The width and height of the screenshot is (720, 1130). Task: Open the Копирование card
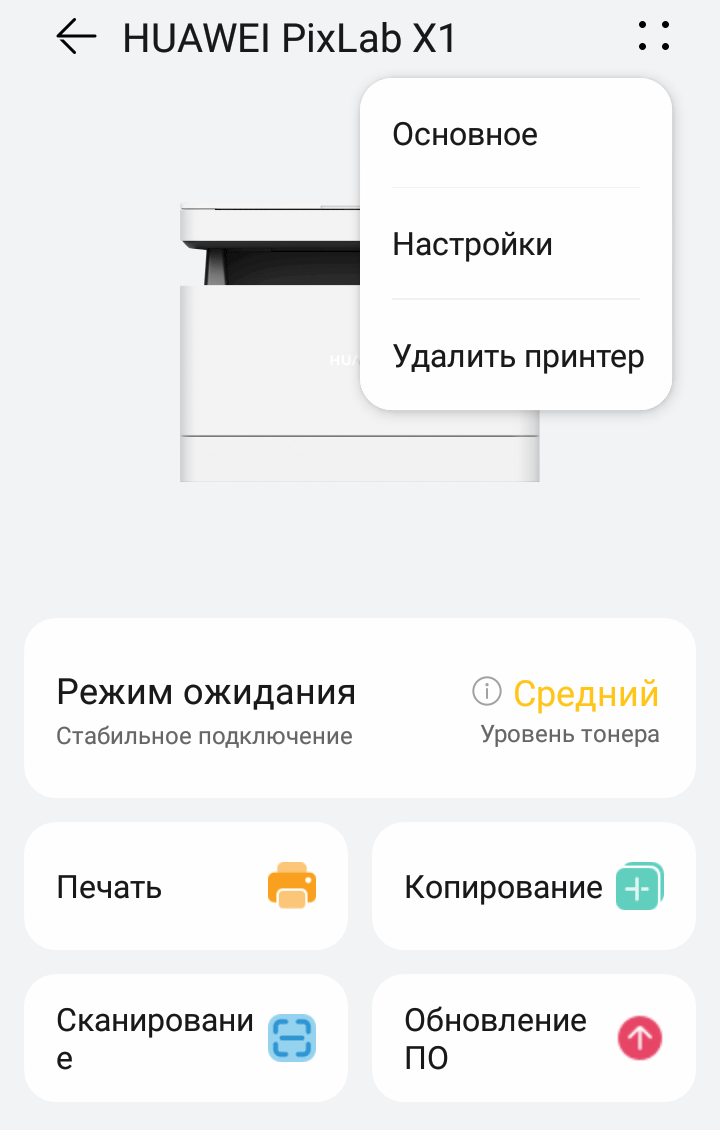point(533,886)
